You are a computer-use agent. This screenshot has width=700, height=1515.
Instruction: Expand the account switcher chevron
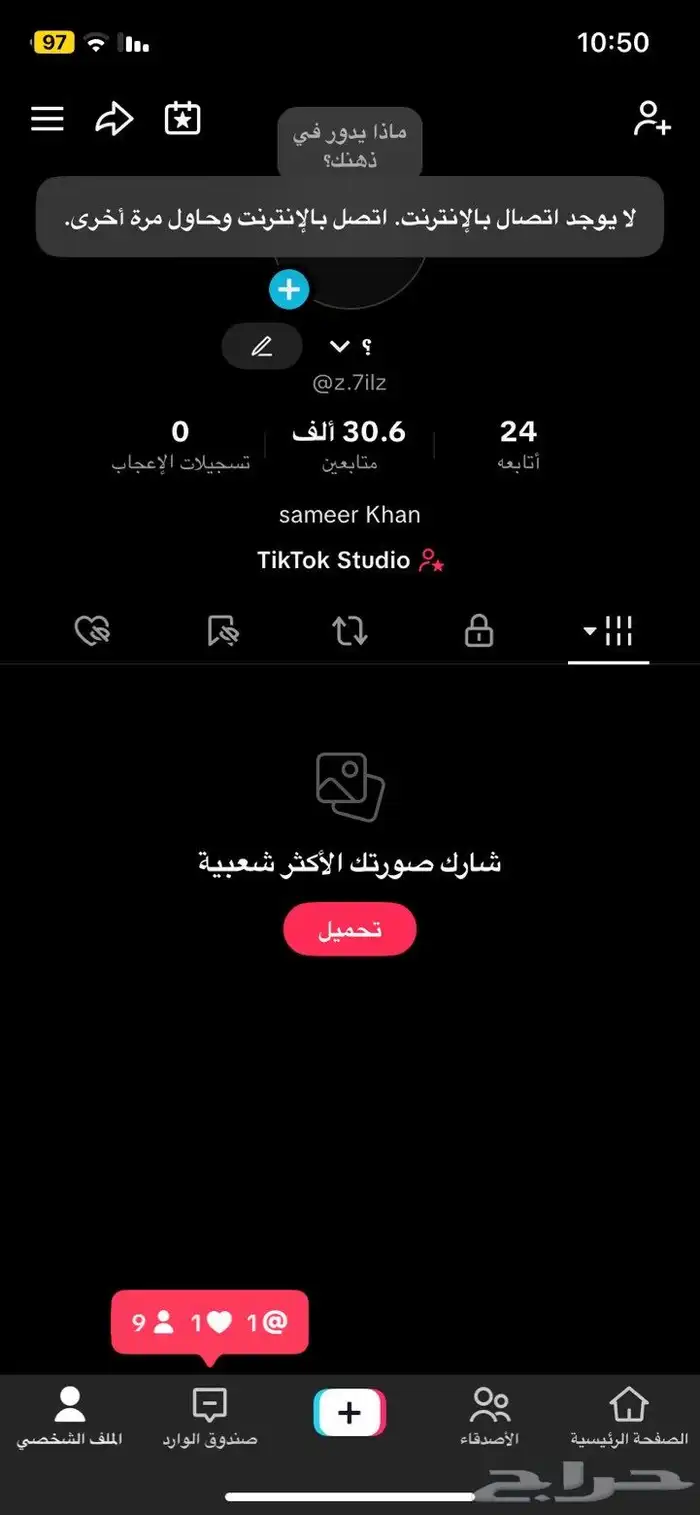click(340, 346)
